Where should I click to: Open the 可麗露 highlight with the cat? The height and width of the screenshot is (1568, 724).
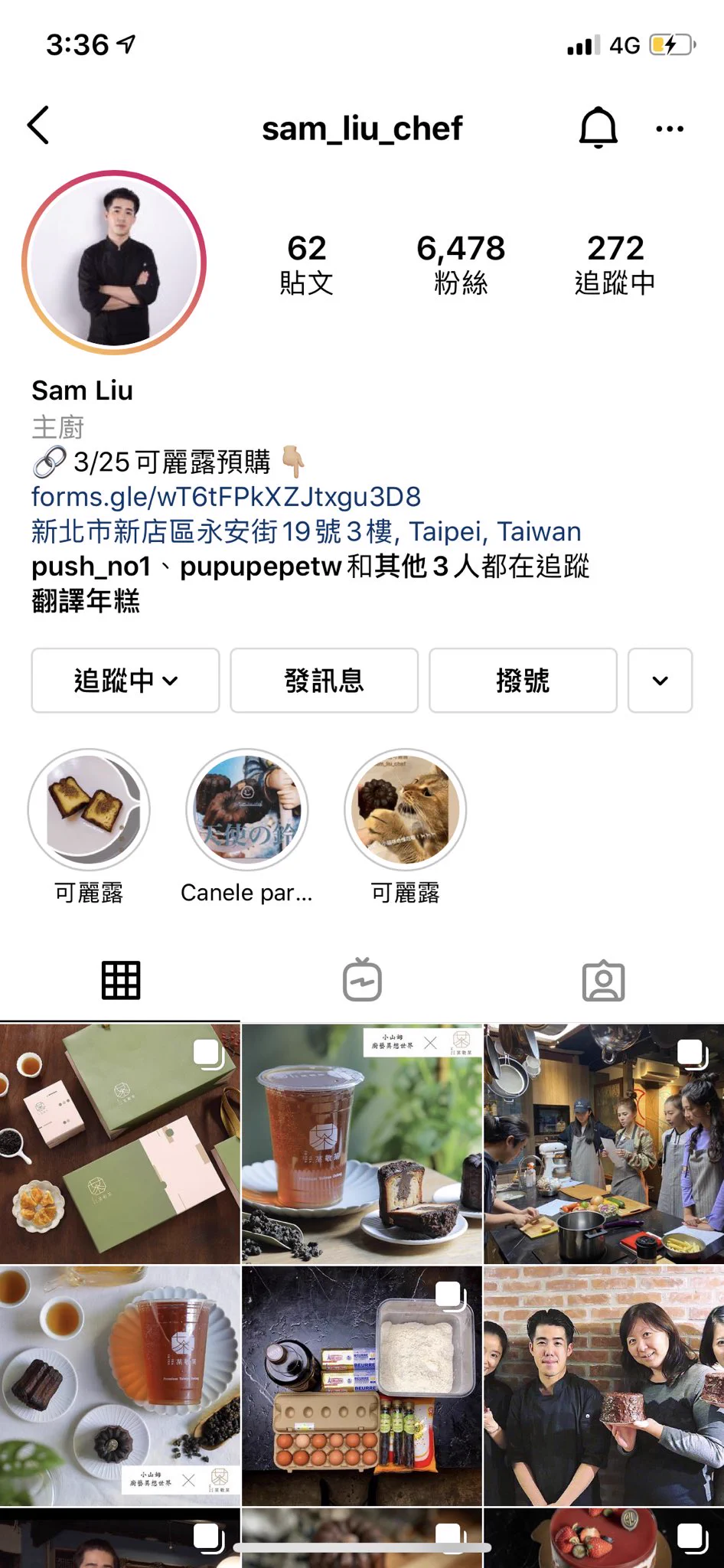click(x=405, y=810)
